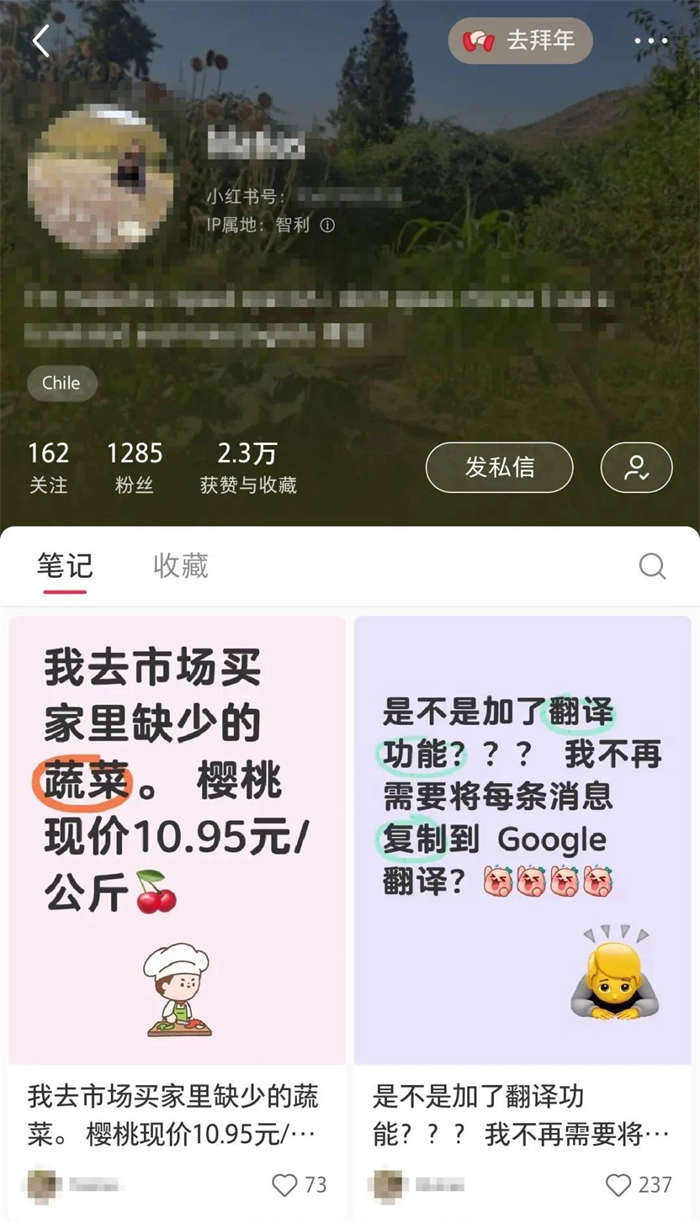Like the 蔬菜 market note
The height and width of the screenshot is (1221, 700).
[x=286, y=1185]
